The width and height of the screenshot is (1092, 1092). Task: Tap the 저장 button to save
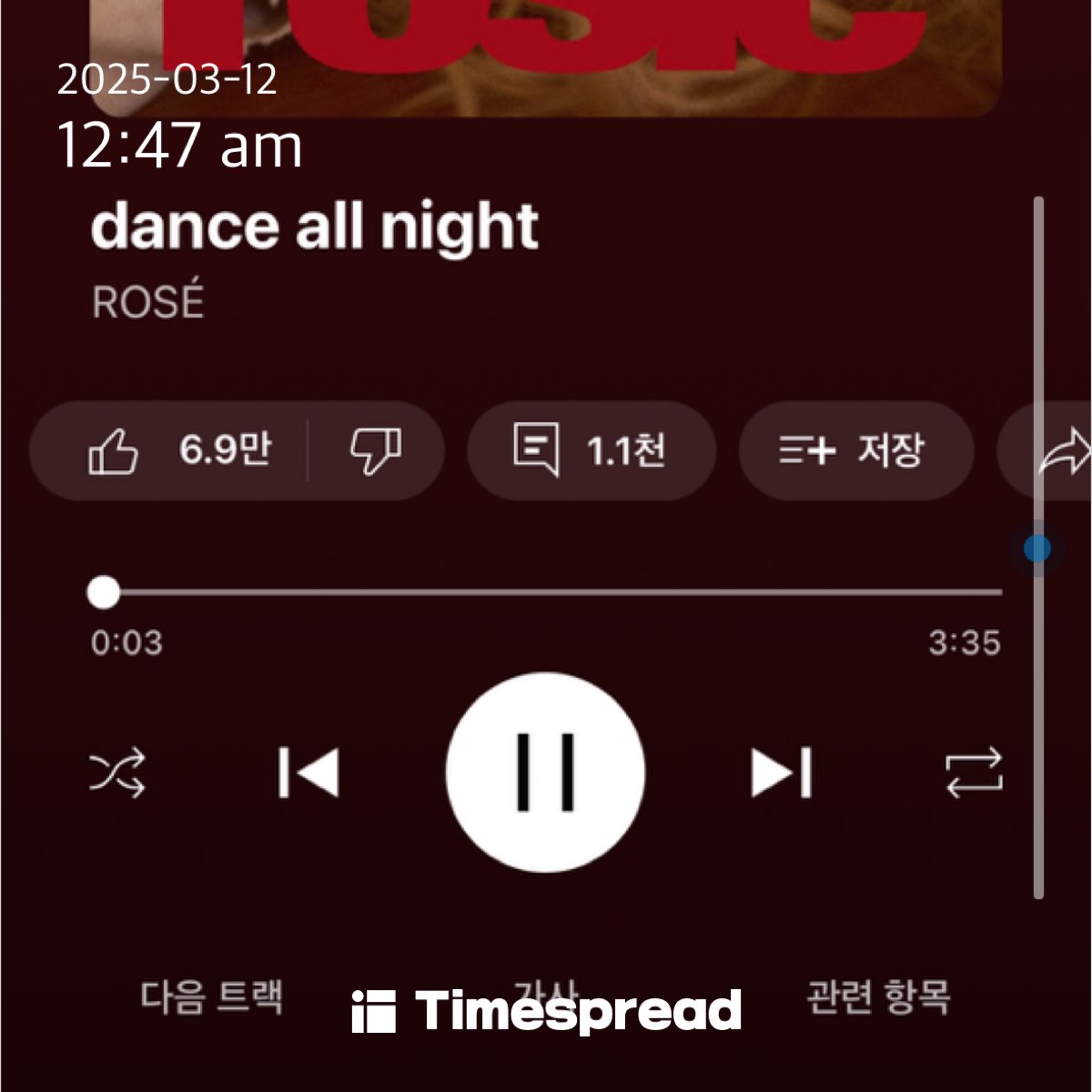854,450
